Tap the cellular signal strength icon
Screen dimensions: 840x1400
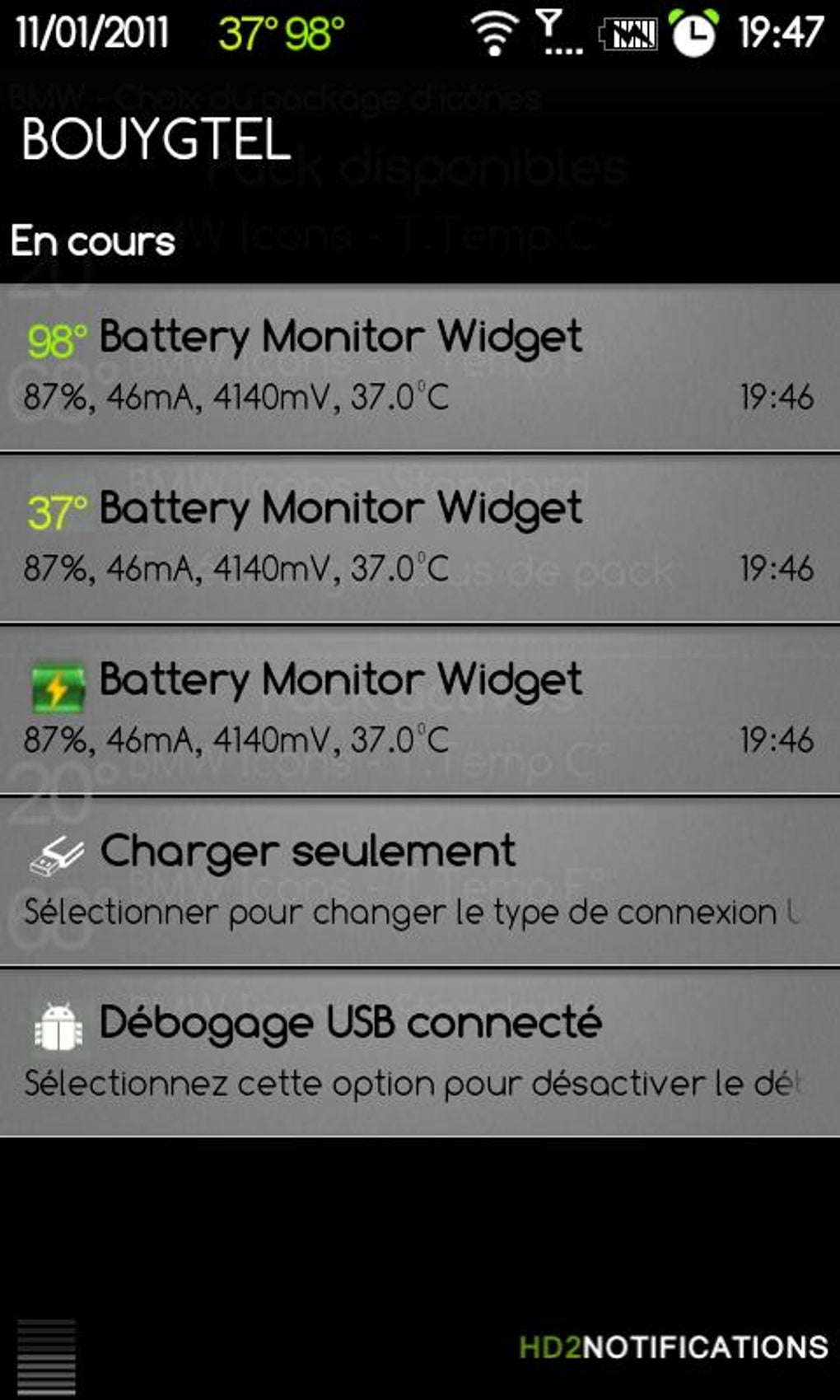coord(550,33)
